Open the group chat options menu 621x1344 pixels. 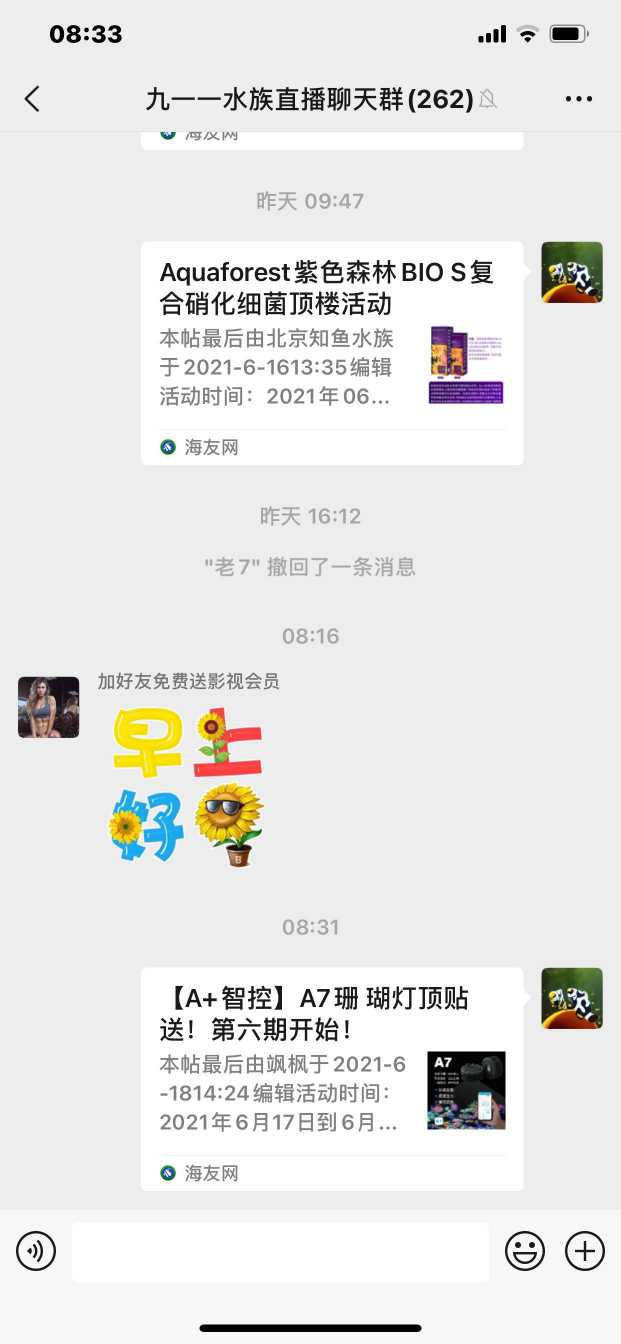579,98
